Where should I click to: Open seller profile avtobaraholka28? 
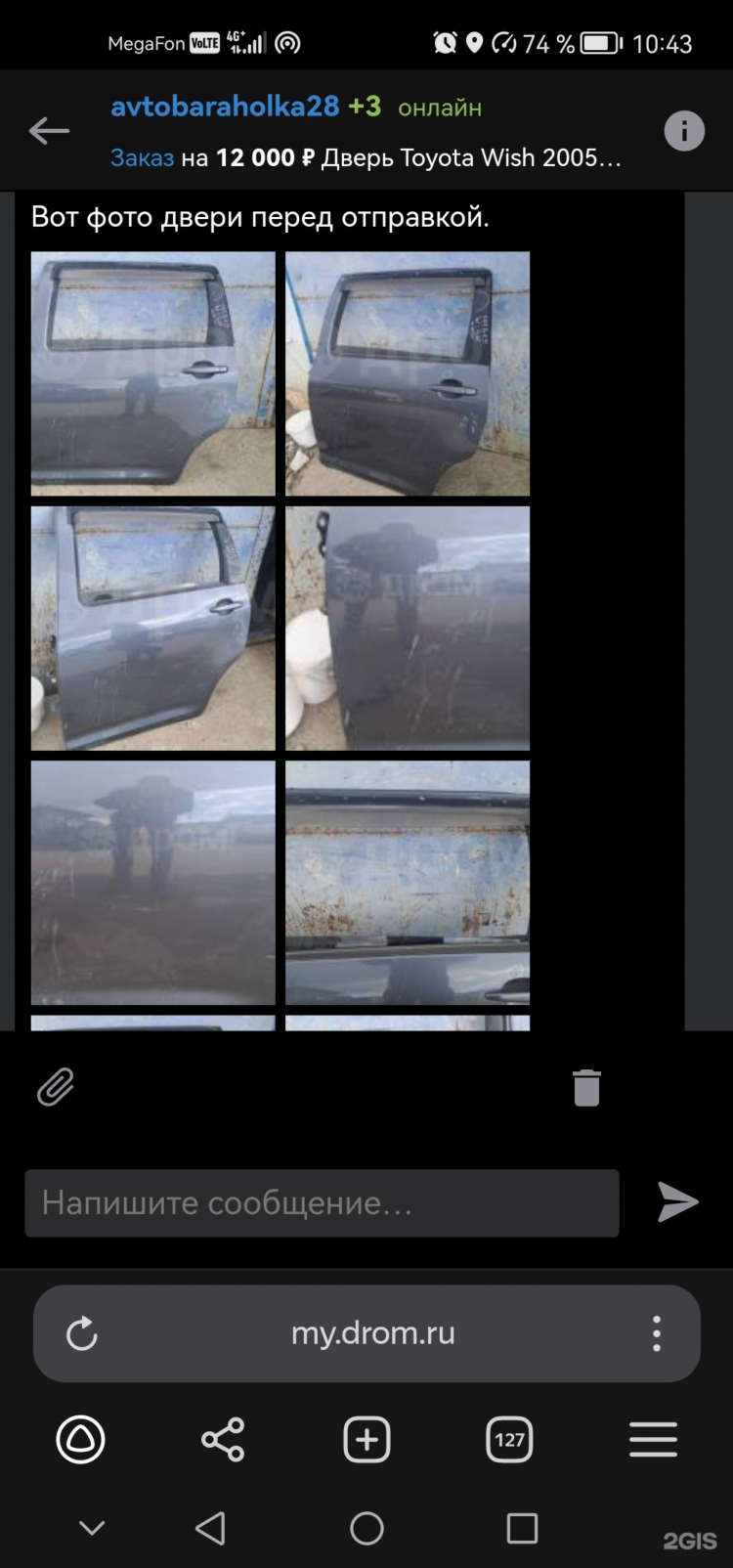225,107
